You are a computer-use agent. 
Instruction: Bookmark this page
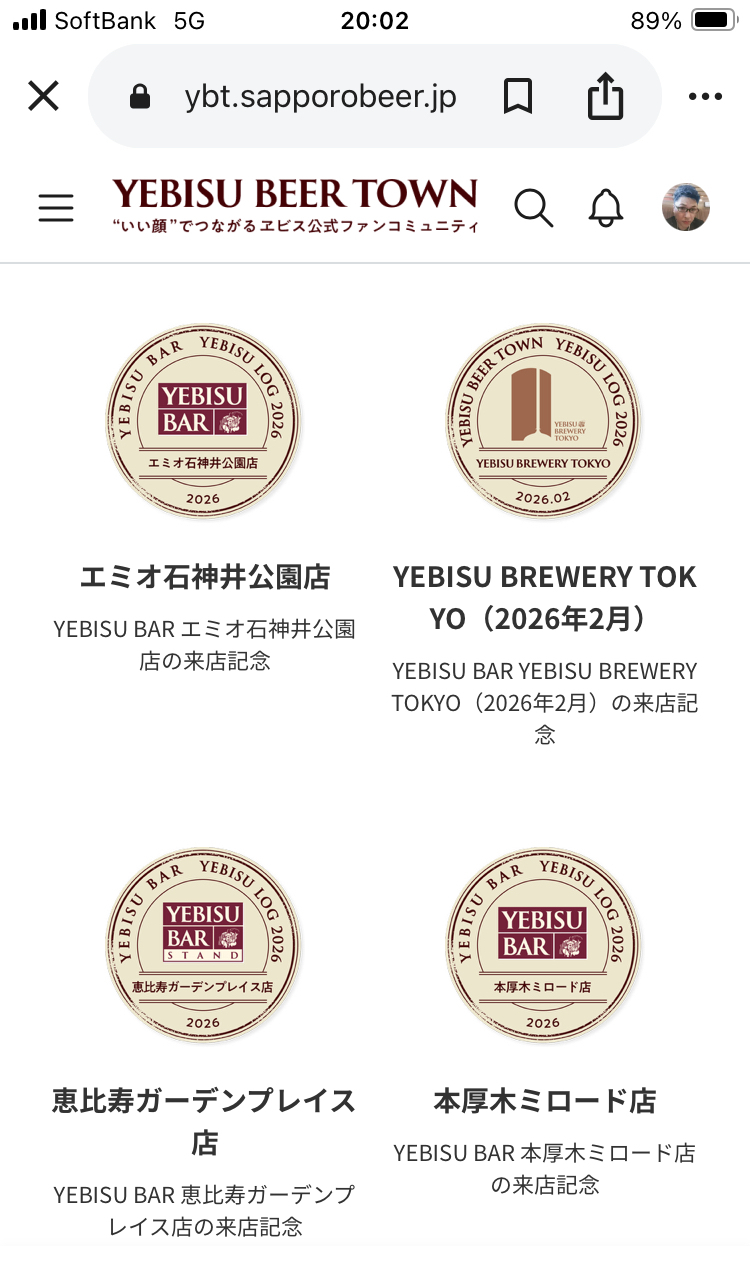[517, 97]
